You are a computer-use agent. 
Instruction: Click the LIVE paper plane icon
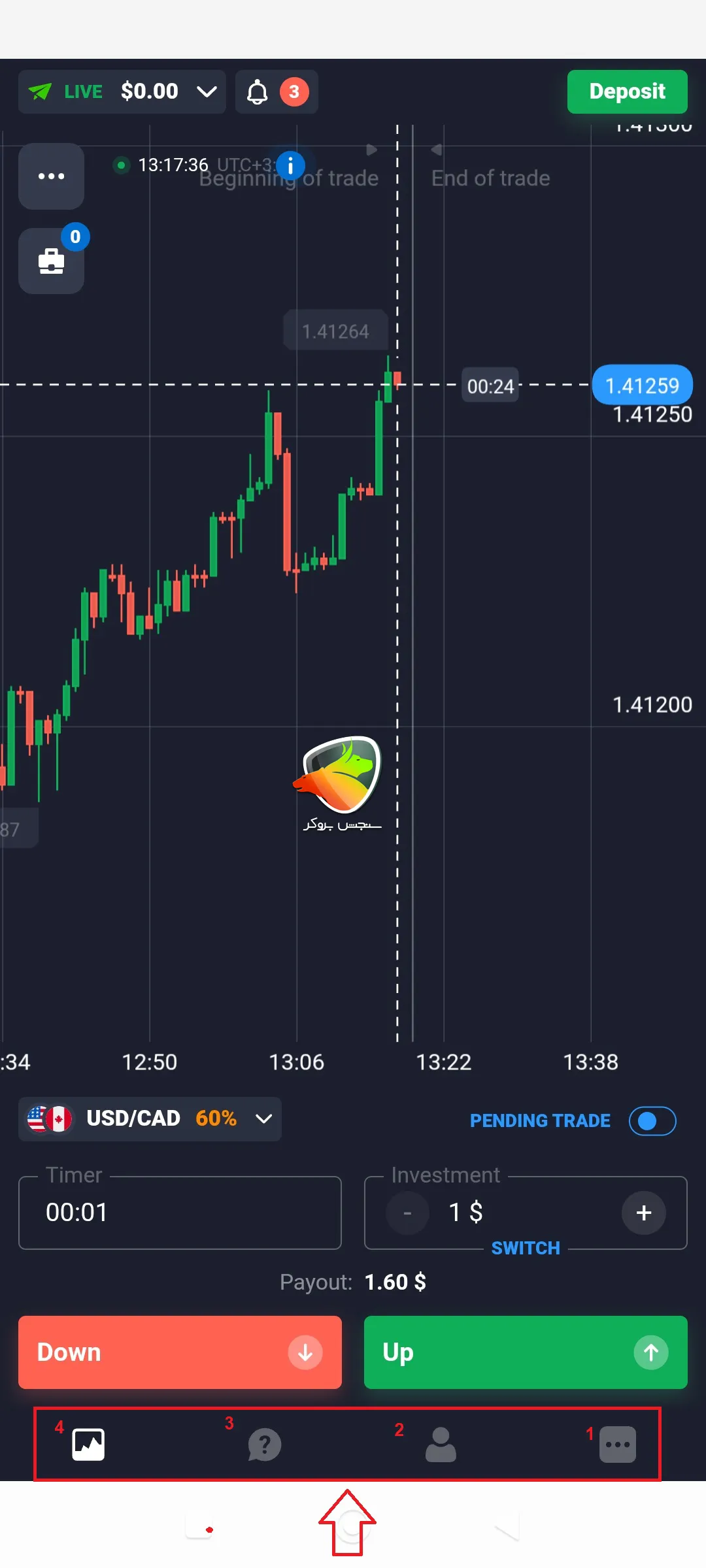(x=41, y=91)
